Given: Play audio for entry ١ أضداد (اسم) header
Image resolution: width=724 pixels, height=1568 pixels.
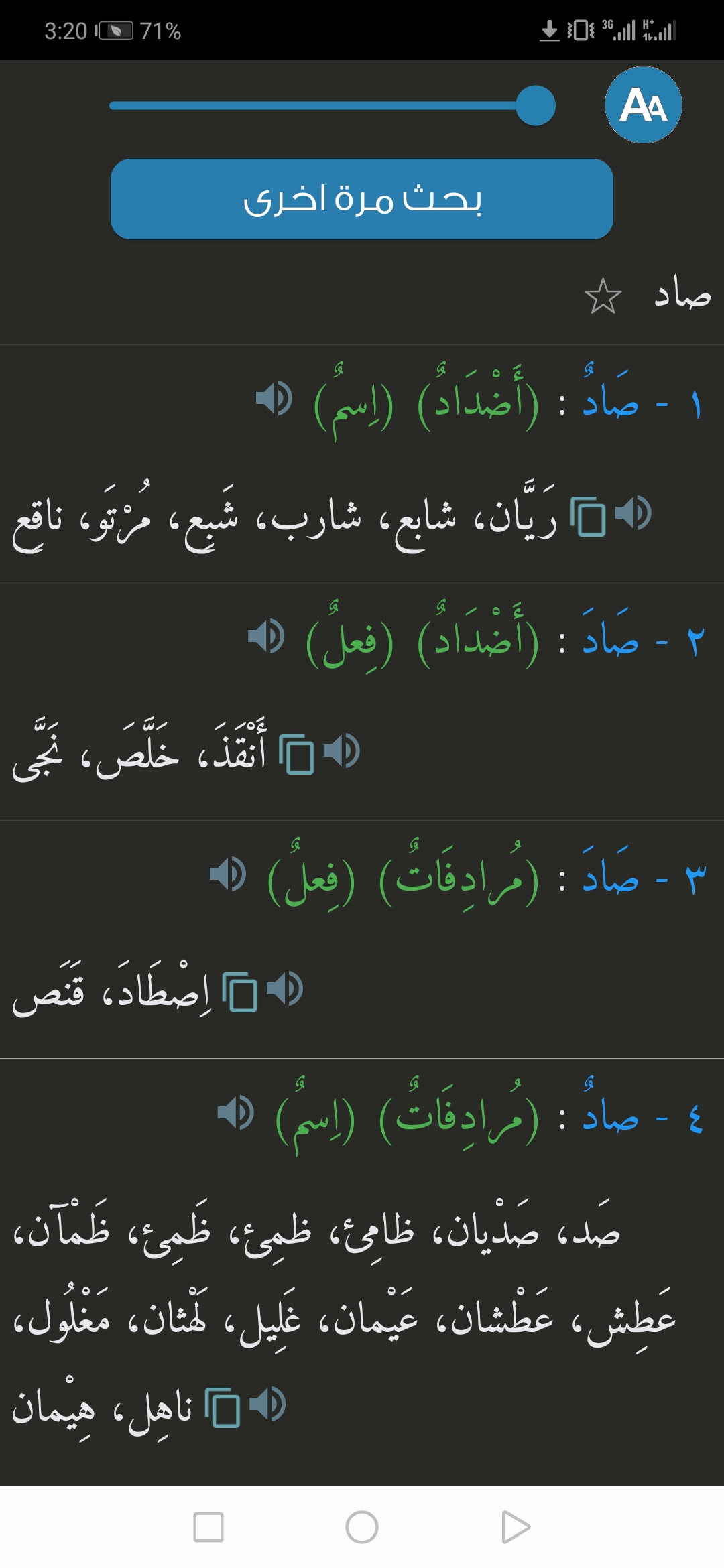Looking at the screenshot, I should click(274, 398).
